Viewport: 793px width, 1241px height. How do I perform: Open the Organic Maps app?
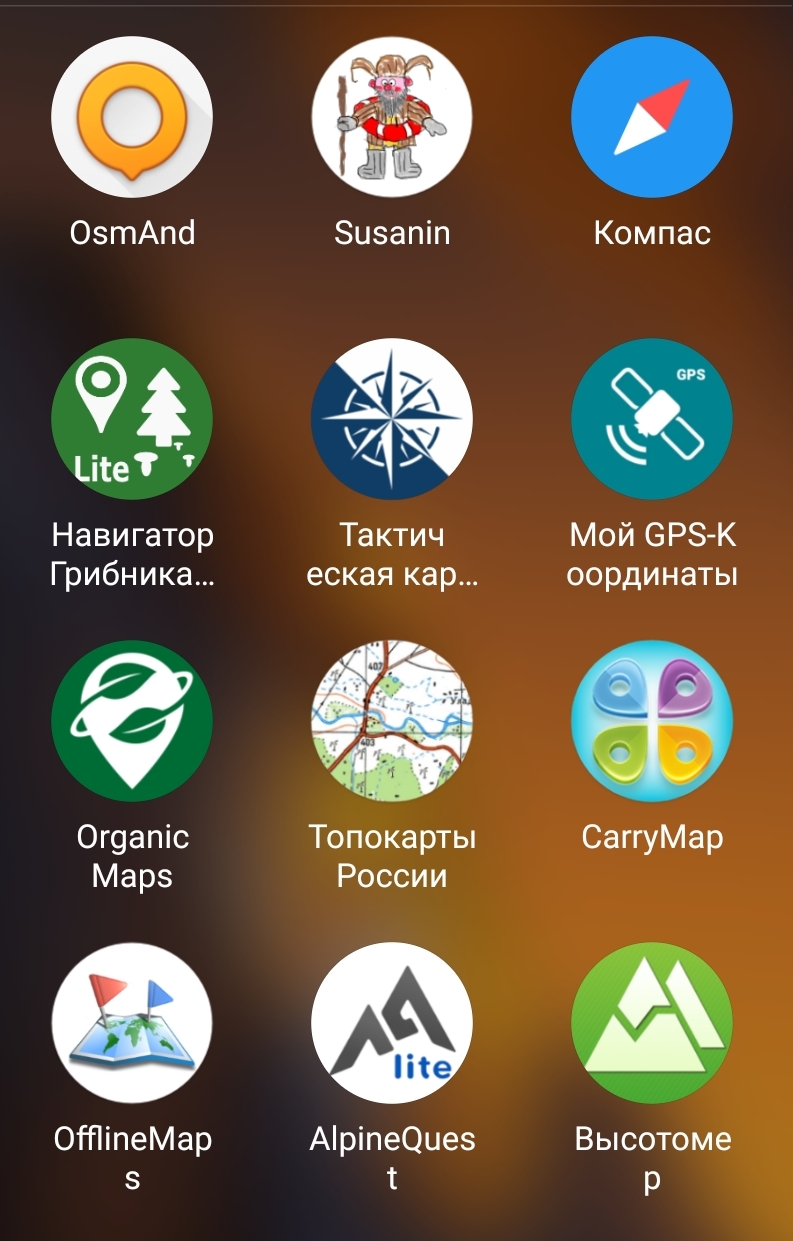point(132,721)
